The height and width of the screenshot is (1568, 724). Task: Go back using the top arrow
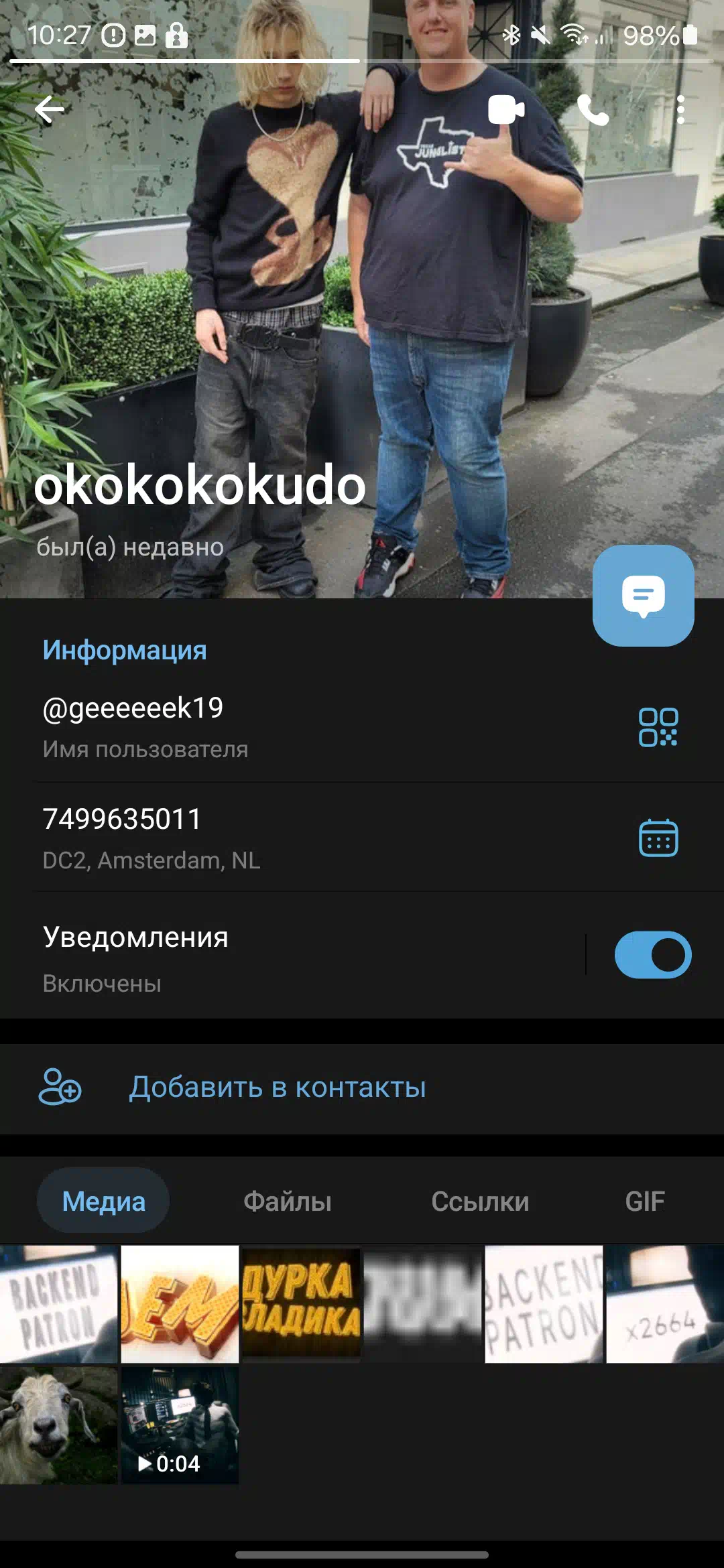pyautogui.click(x=50, y=109)
